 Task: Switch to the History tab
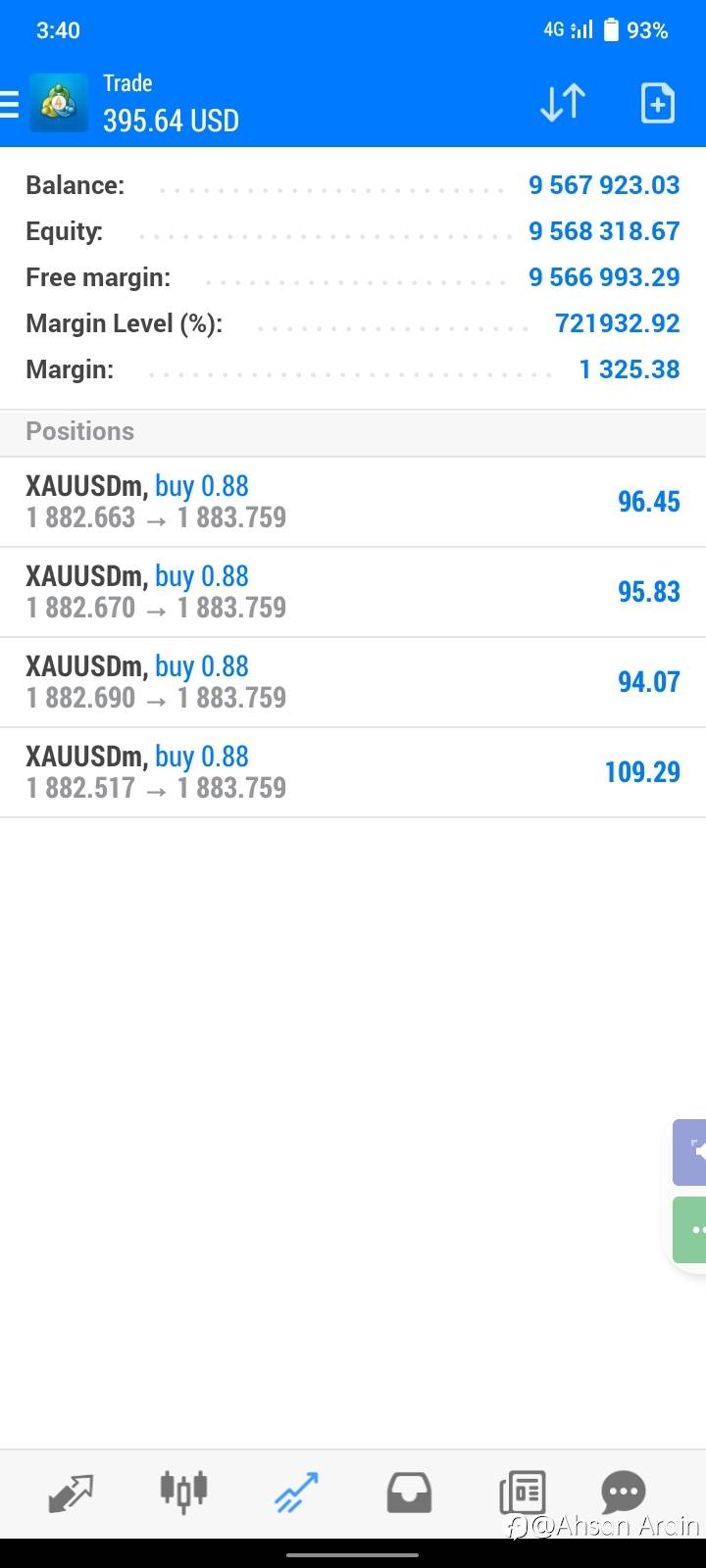[409, 1494]
